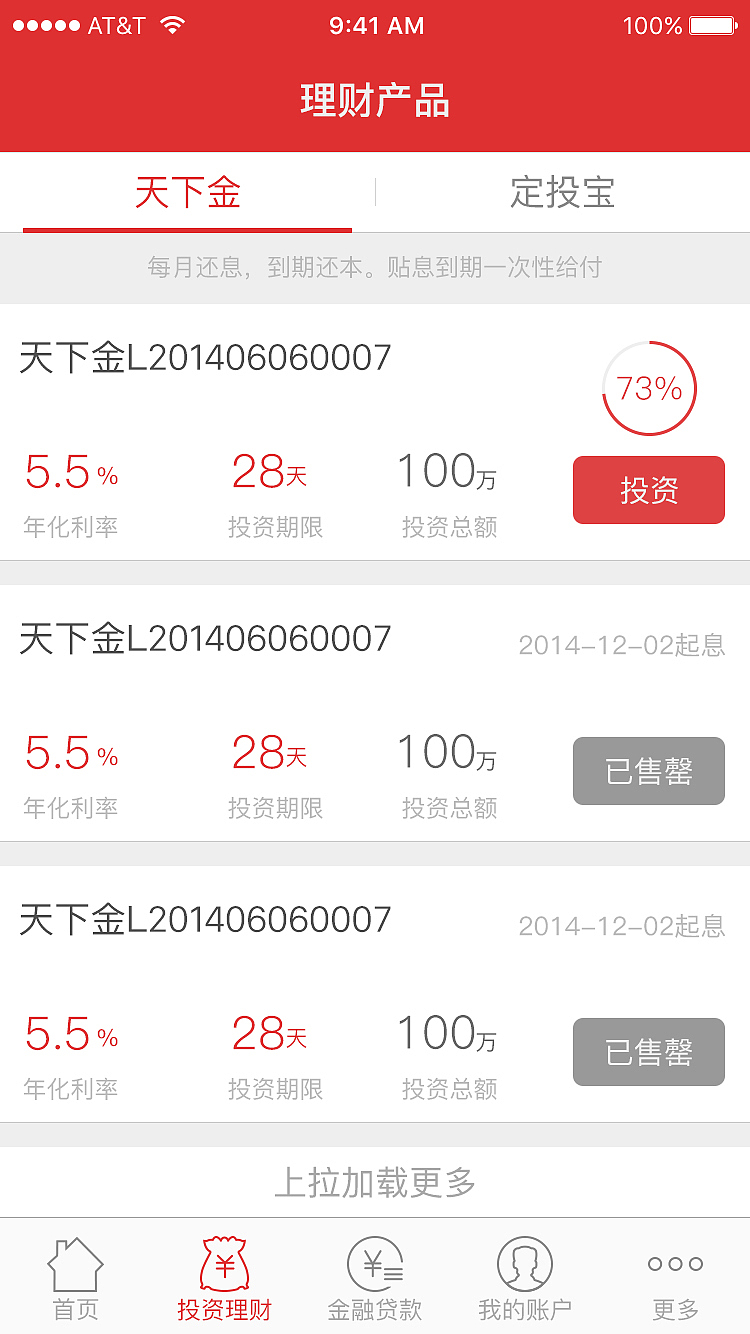Click the 73% progress circle
Viewport: 750px width, 1334px height.
(648, 388)
